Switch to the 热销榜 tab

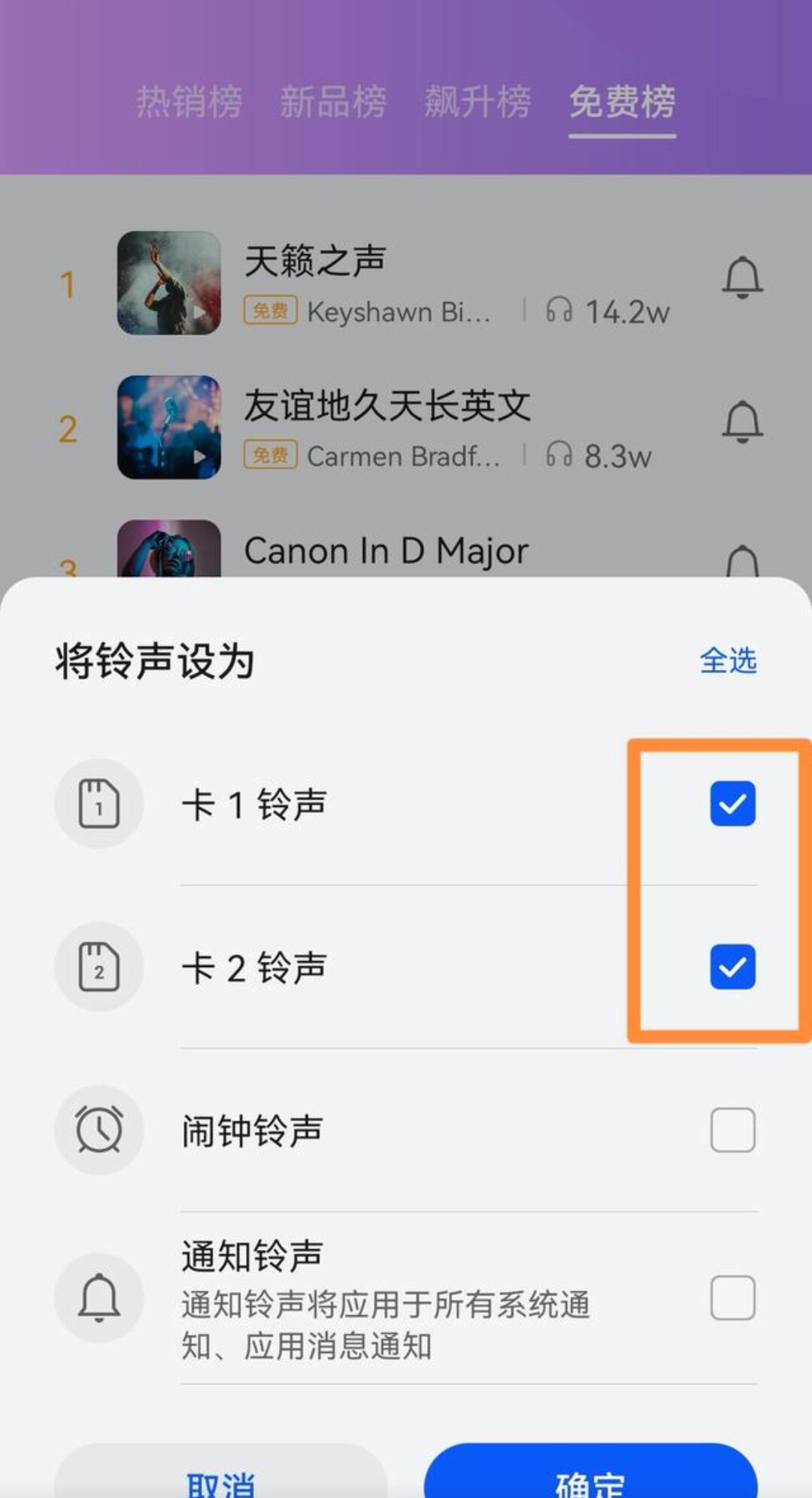(x=189, y=102)
